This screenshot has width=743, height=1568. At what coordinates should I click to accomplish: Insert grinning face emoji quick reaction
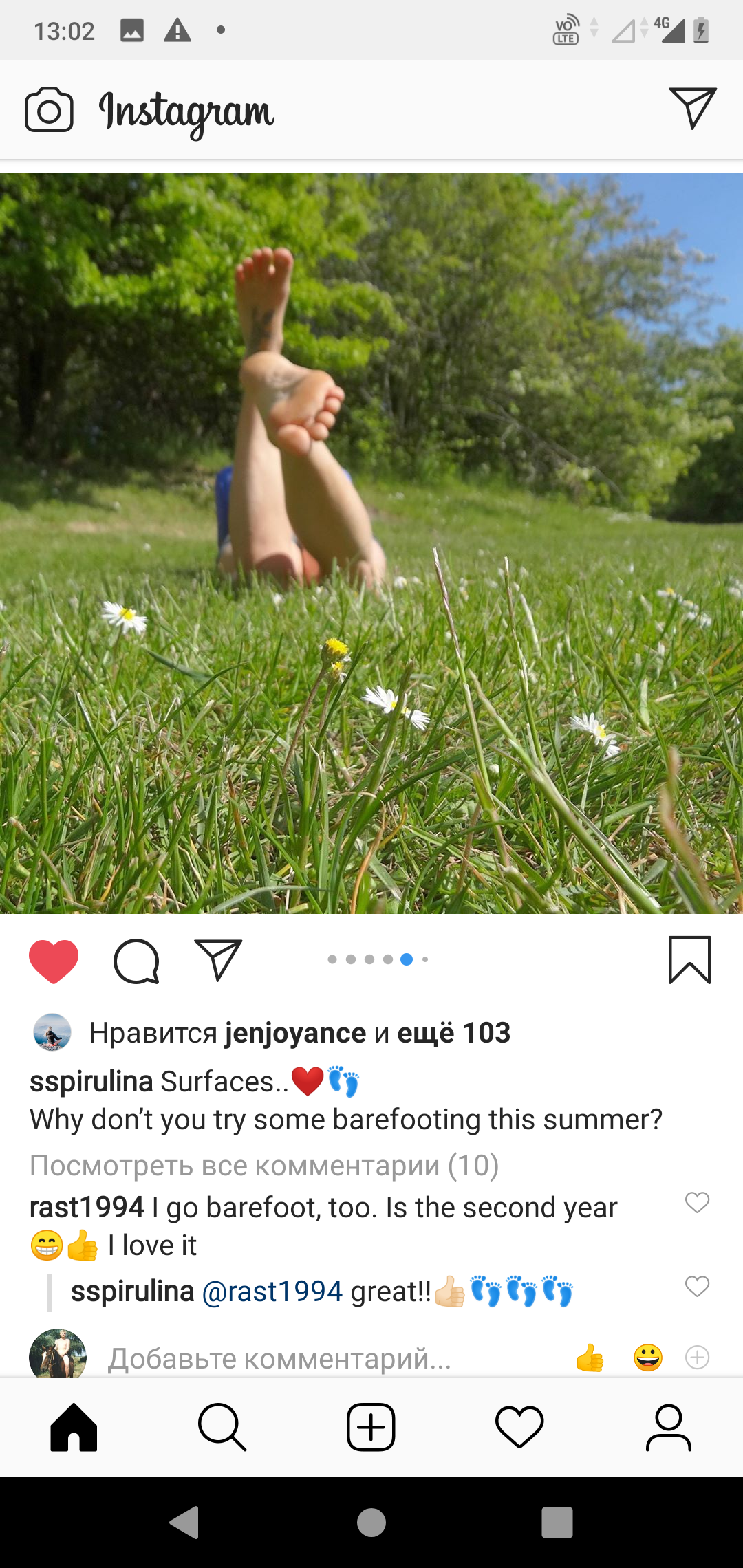[x=648, y=1358]
